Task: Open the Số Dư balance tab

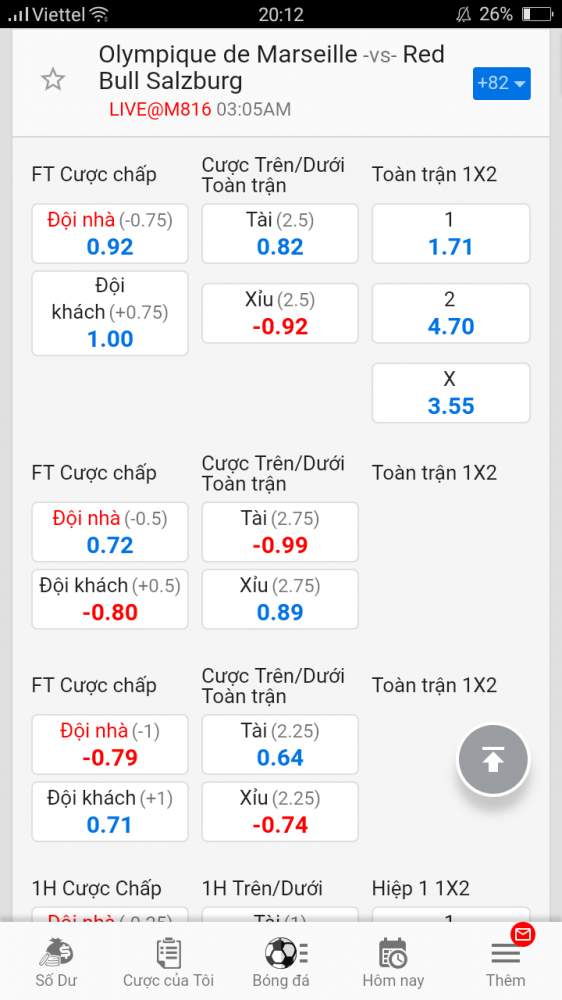Action: tap(56, 962)
